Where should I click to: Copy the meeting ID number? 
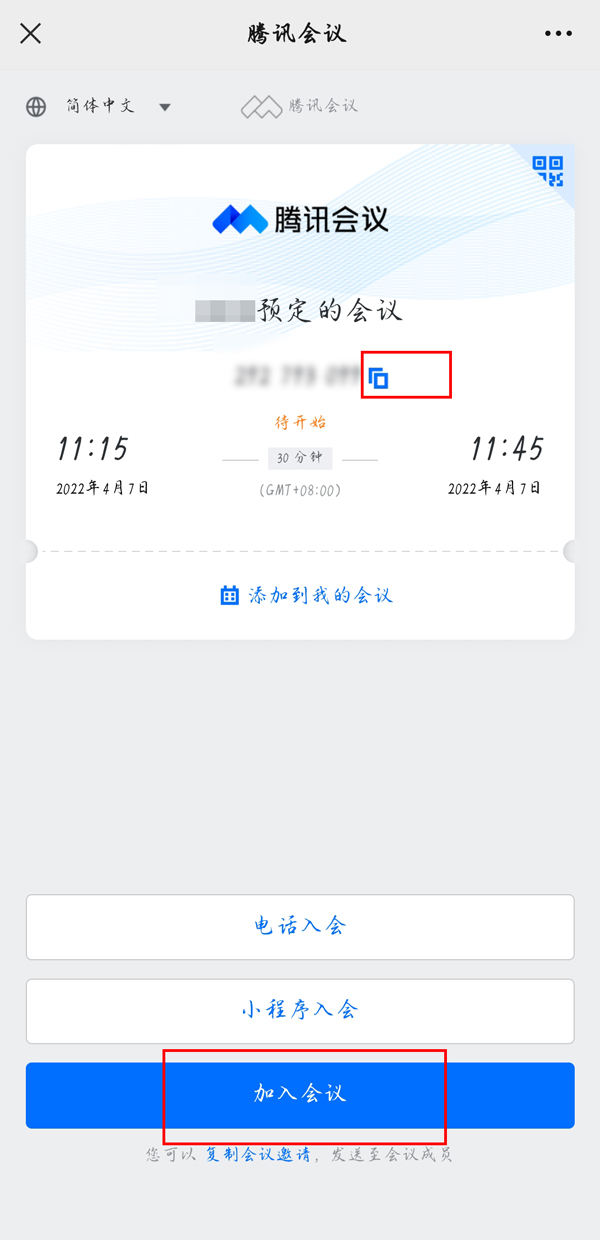[x=378, y=378]
